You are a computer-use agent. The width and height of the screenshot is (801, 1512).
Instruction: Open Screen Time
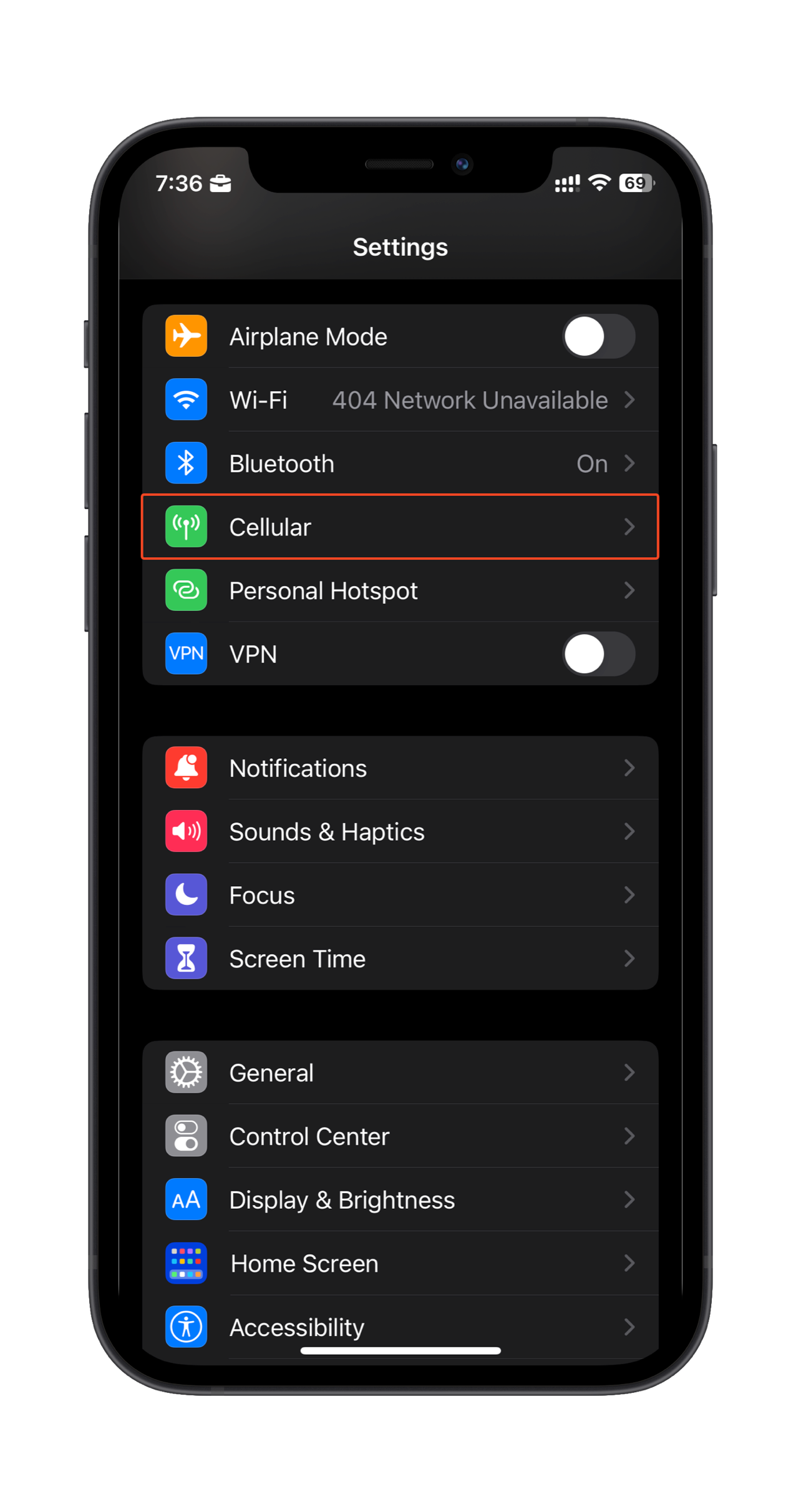(x=399, y=959)
